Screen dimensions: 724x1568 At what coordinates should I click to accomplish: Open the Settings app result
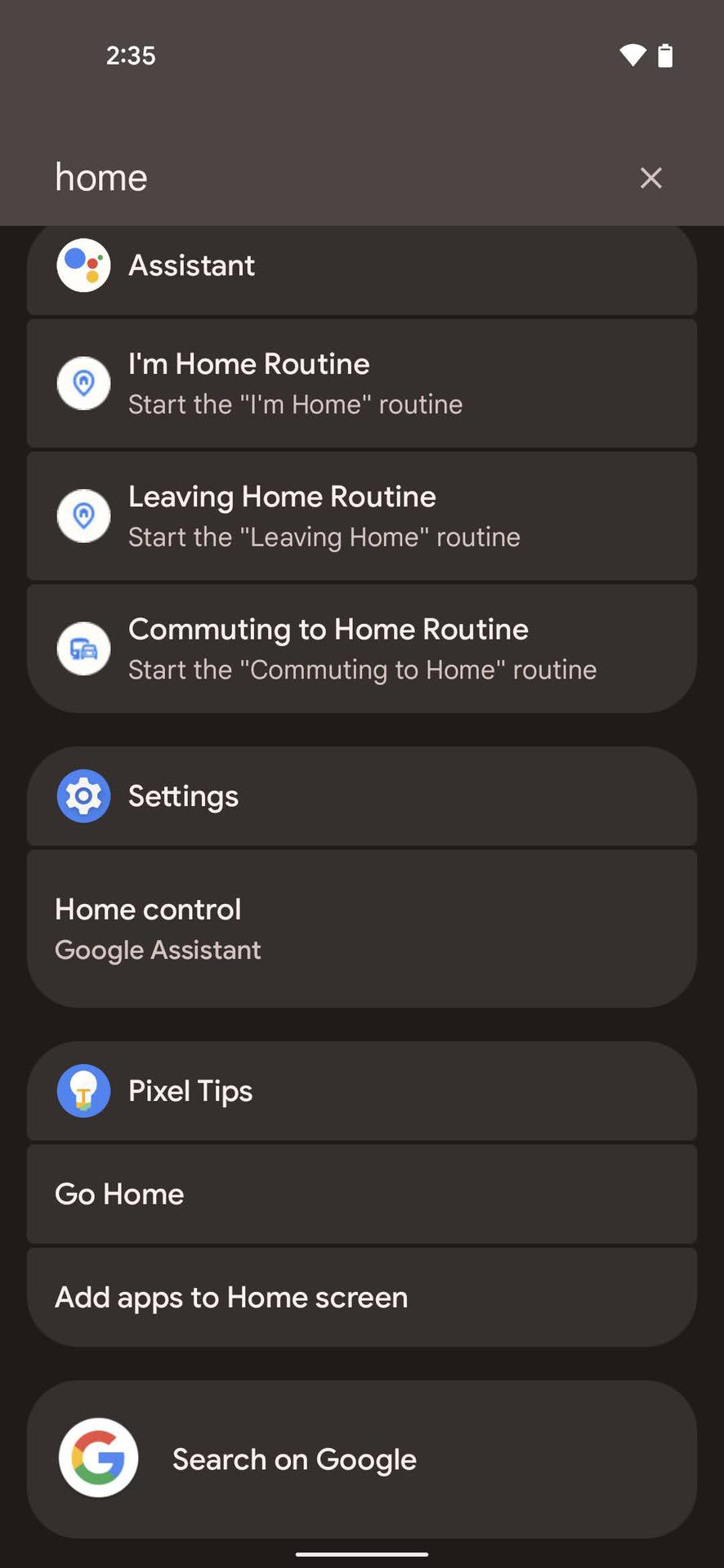361,796
